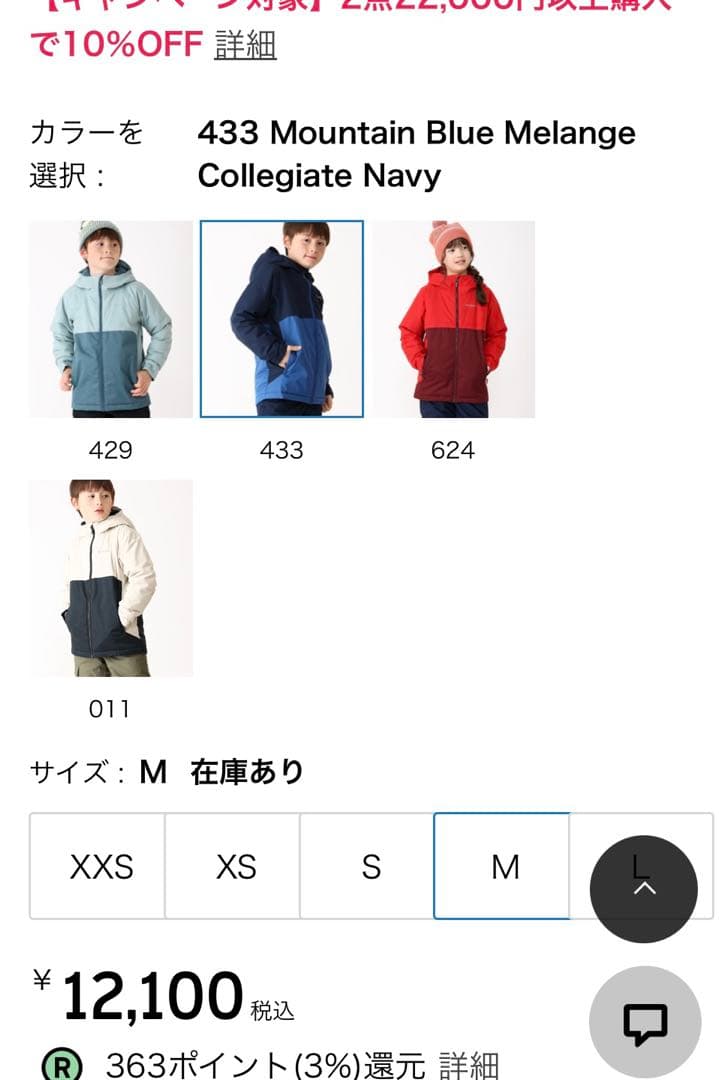Open 詳細 link for point rewards
This screenshot has height=1080, width=719.
tap(468, 1064)
